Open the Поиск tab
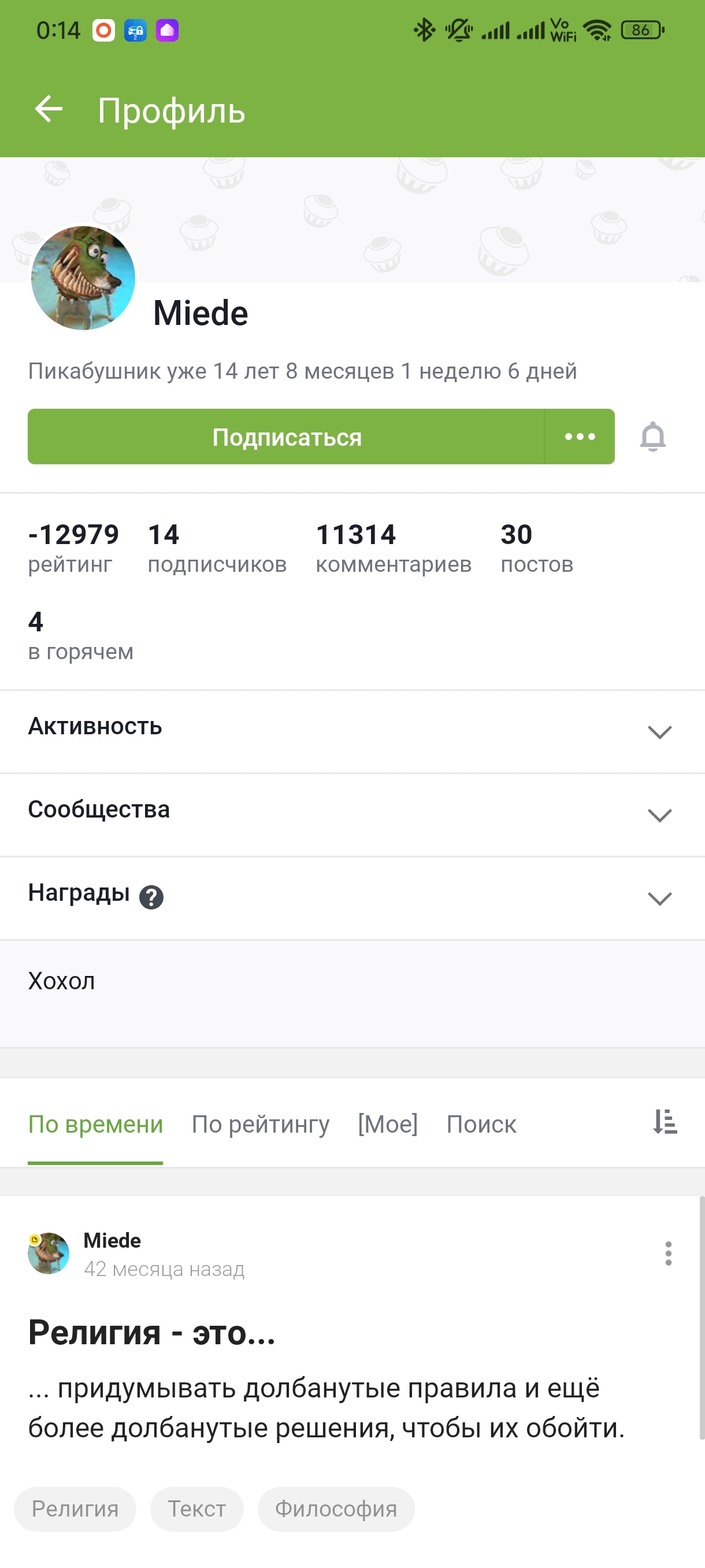Screen dimensions: 705x1568 click(481, 1123)
